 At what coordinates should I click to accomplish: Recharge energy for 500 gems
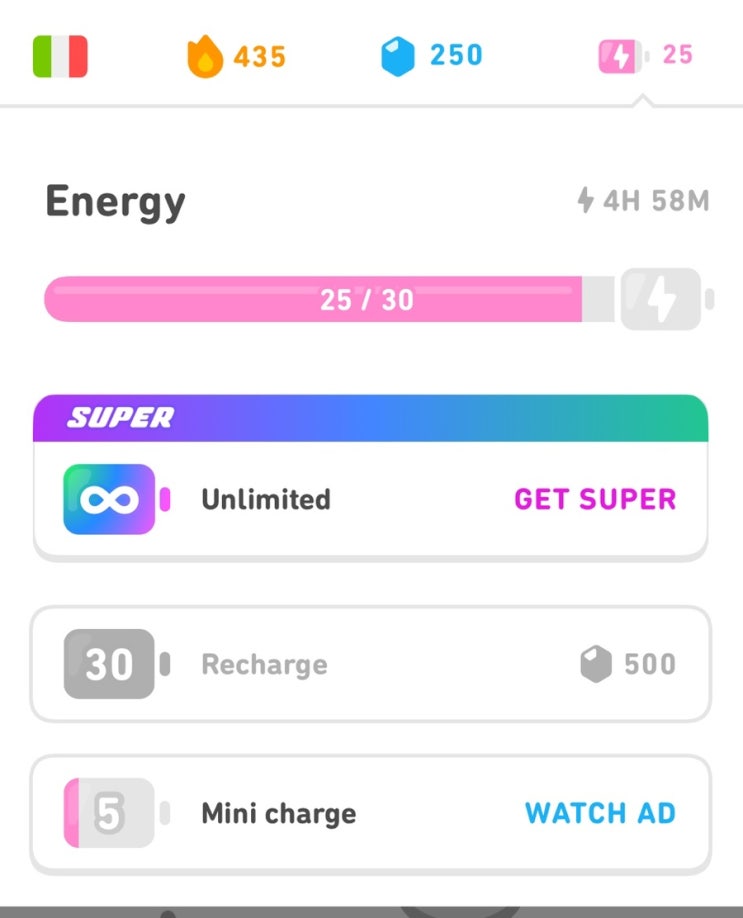pos(370,665)
